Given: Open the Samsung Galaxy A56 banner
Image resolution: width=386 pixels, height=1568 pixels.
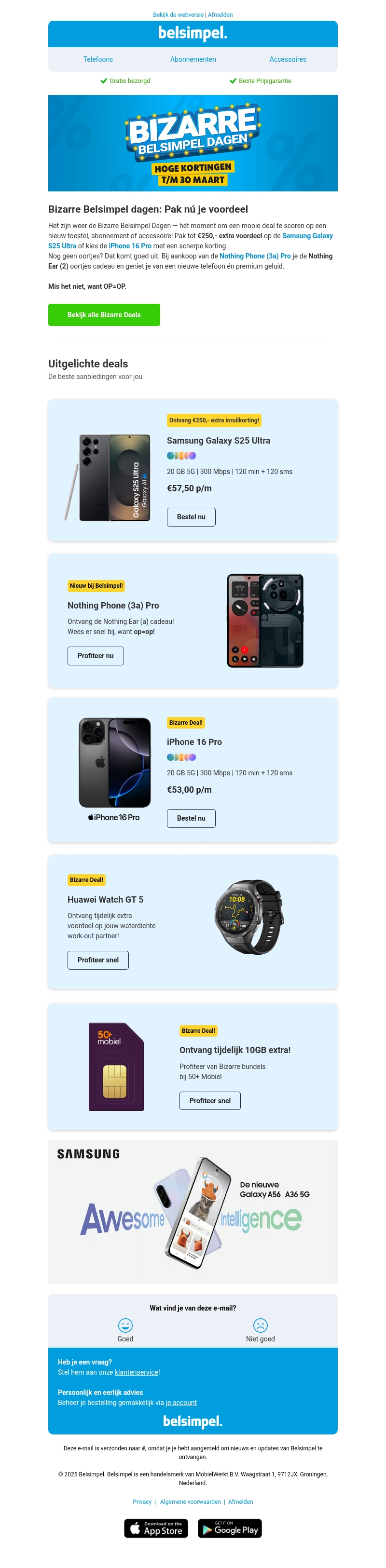Looking at the screenshot, I should click(x=193, y=1211).
